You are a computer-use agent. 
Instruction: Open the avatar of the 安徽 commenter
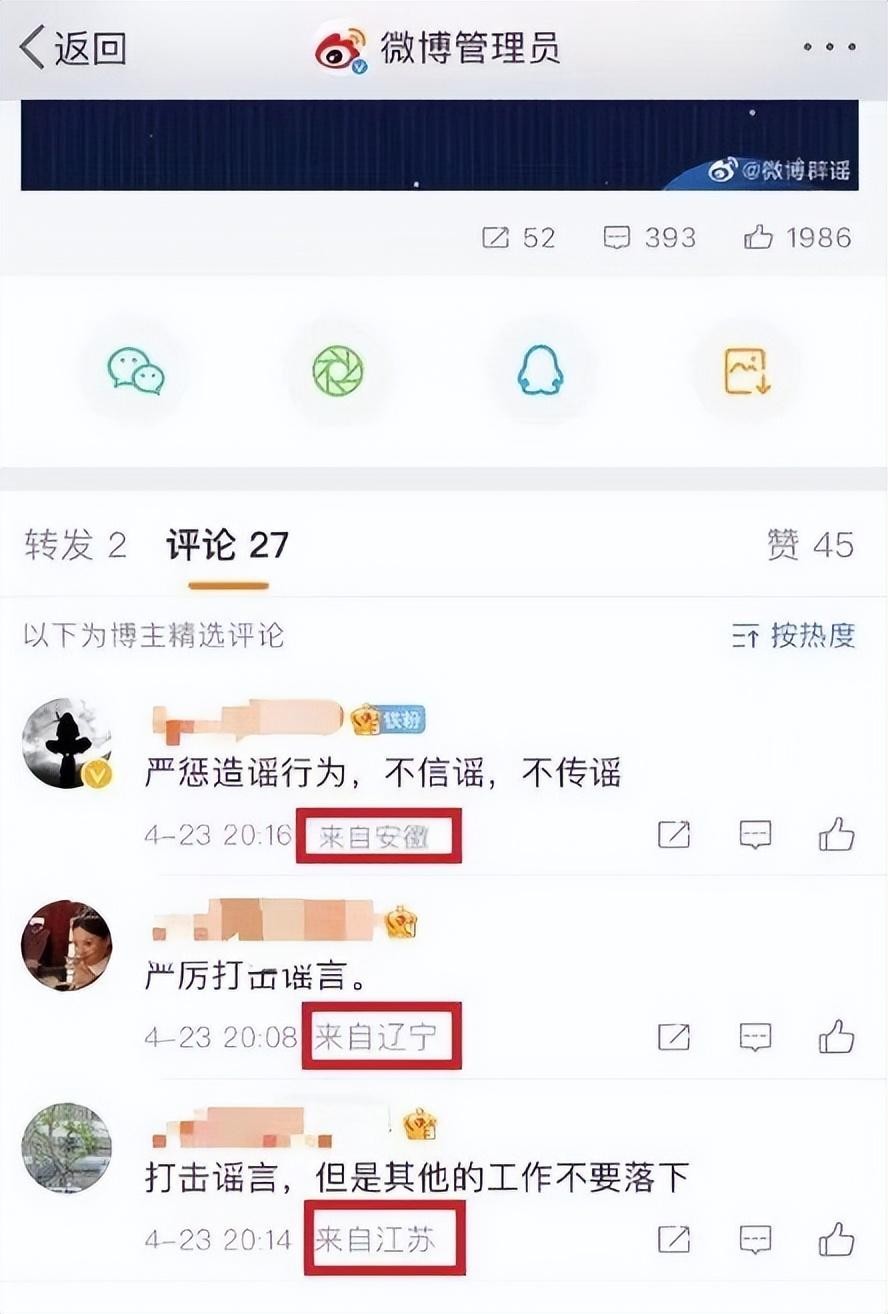click(x=67, y=744)
